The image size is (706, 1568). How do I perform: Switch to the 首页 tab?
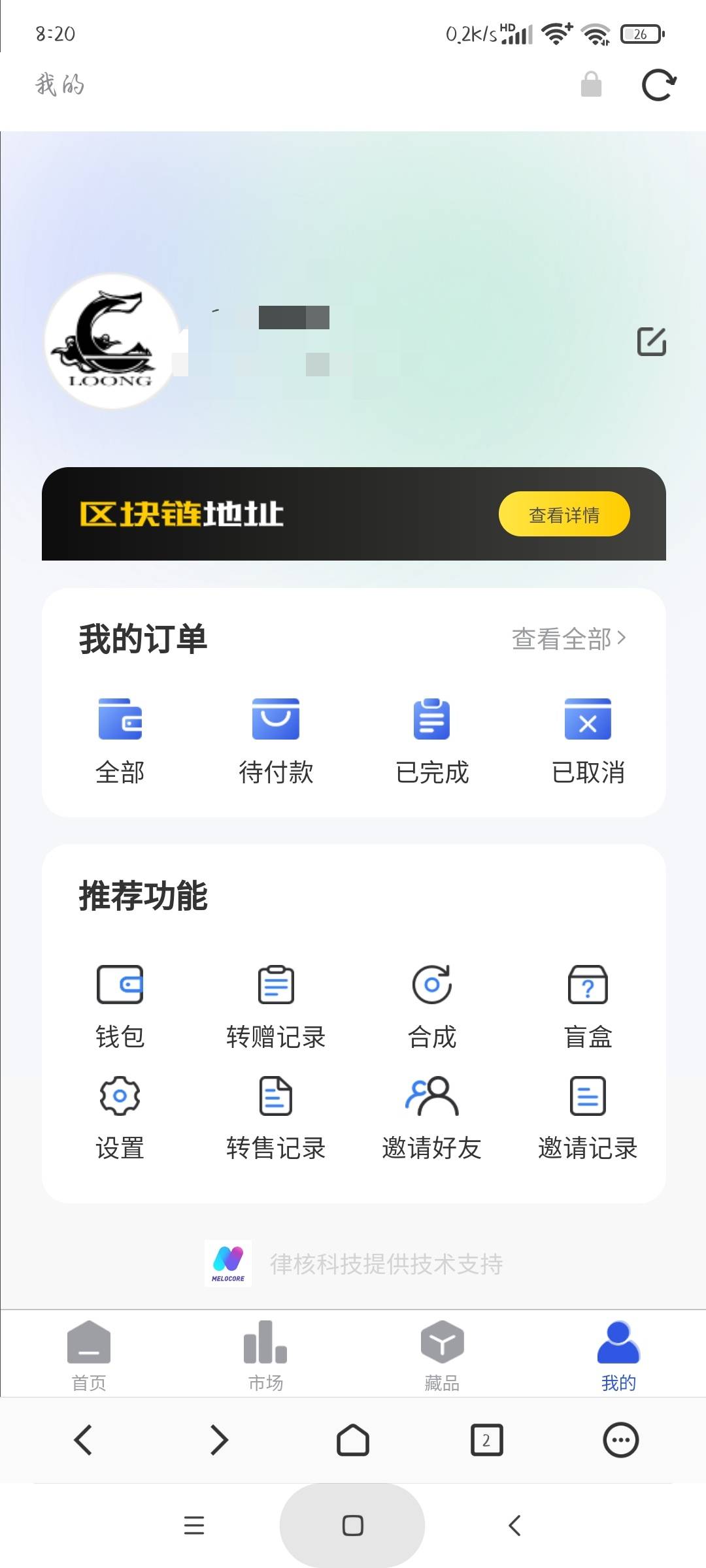pos(89,1356)
